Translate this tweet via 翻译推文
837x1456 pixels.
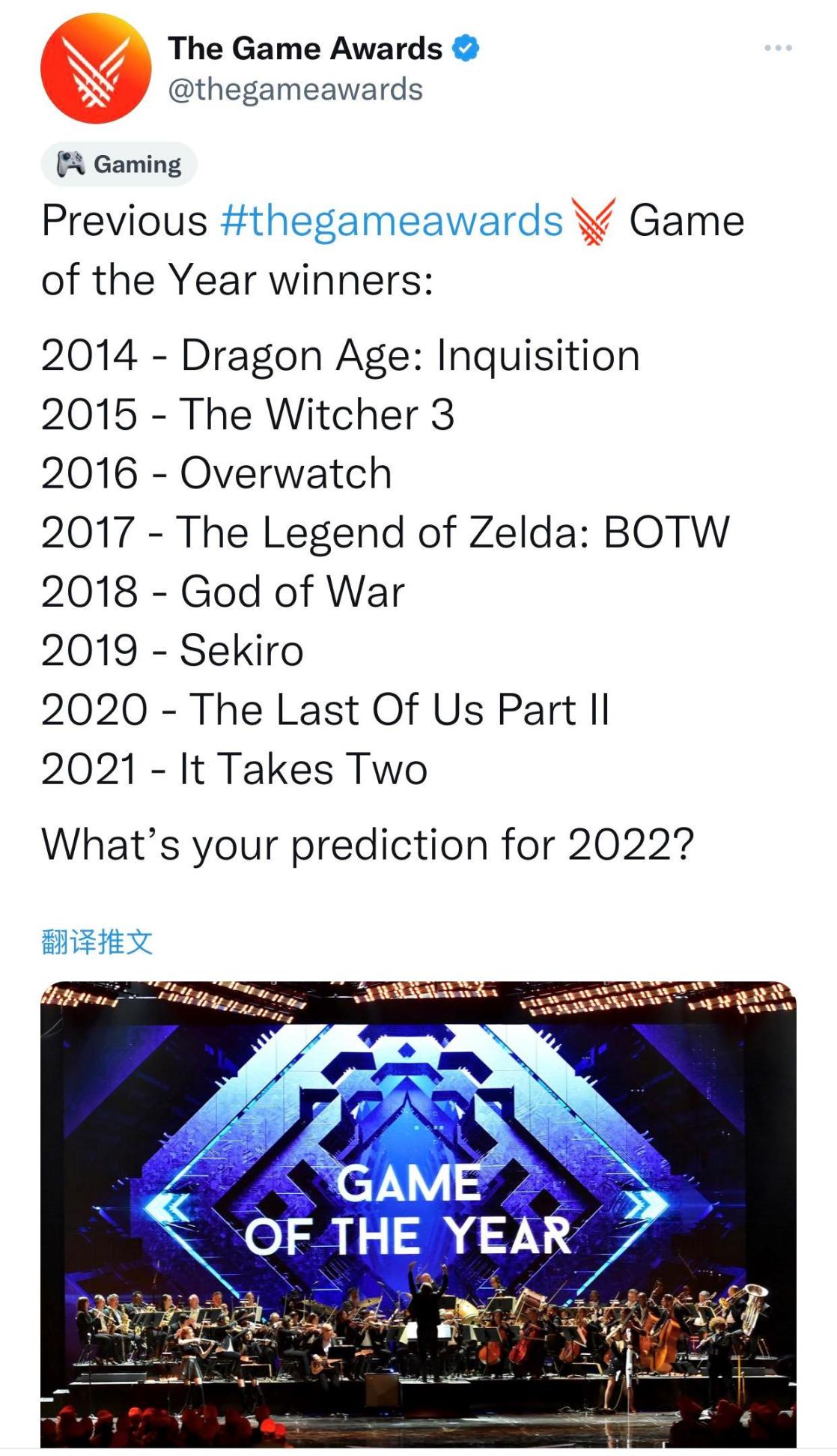[97, 941]
